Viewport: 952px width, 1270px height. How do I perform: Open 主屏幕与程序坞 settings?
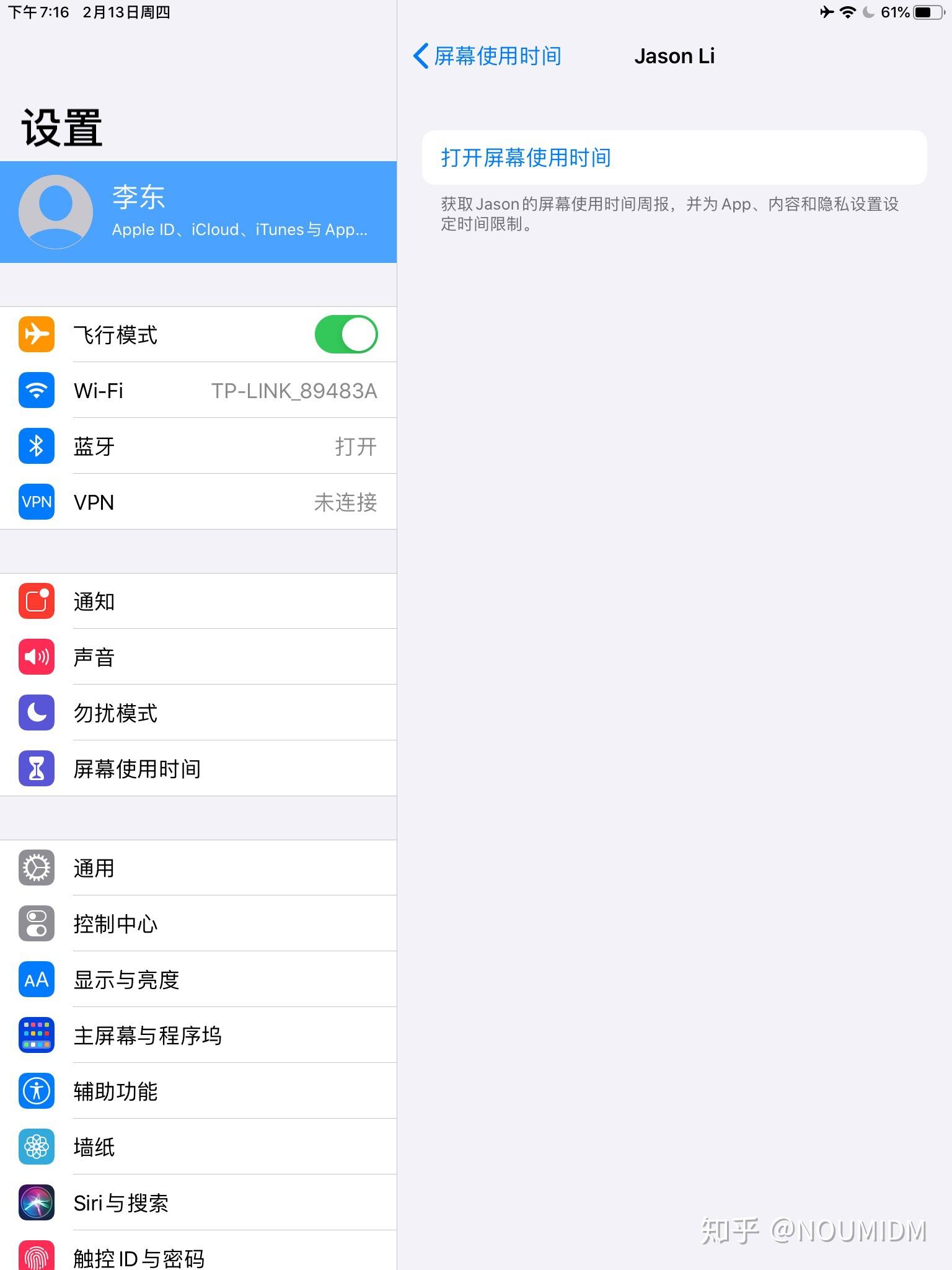pos(198,1036)
